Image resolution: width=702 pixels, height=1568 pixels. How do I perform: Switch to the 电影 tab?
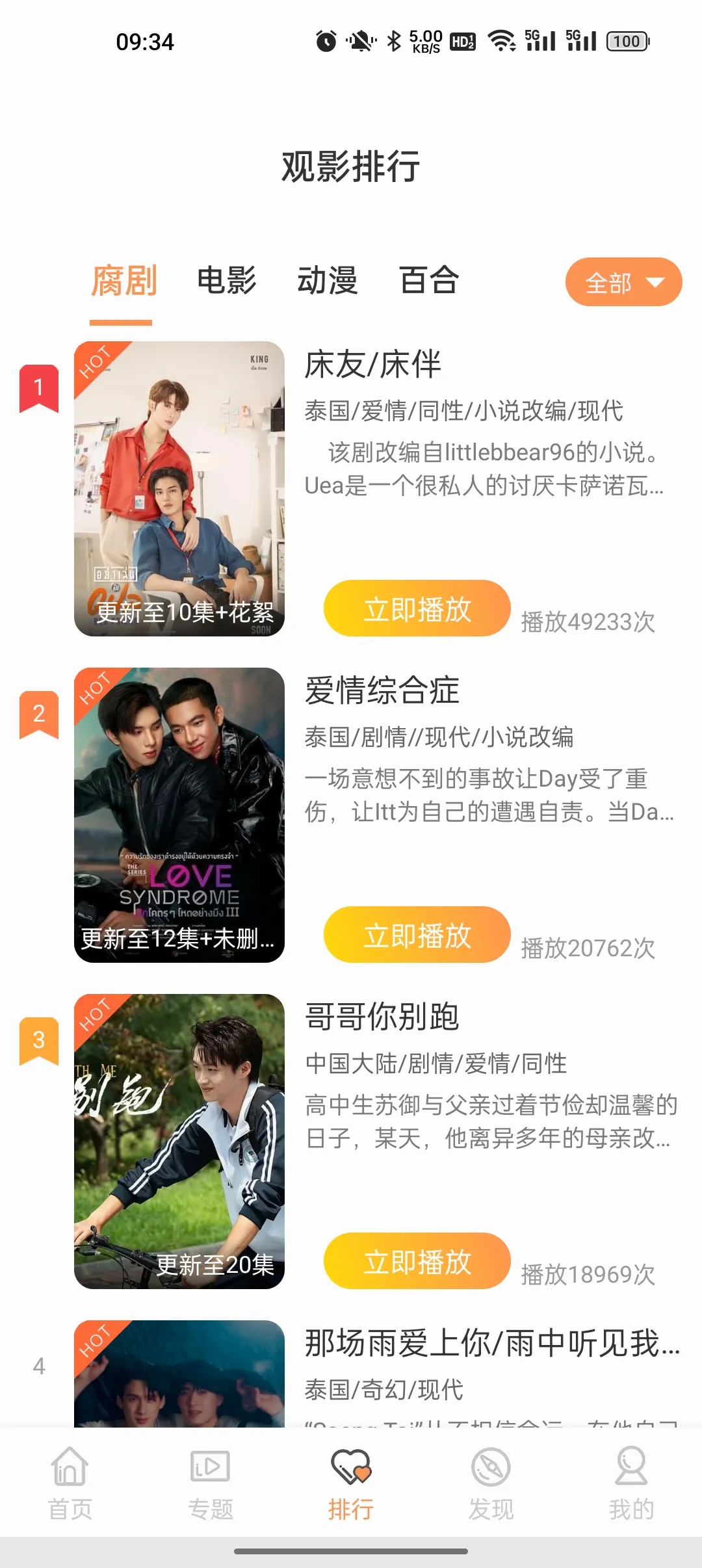click(x=226, y=281)
